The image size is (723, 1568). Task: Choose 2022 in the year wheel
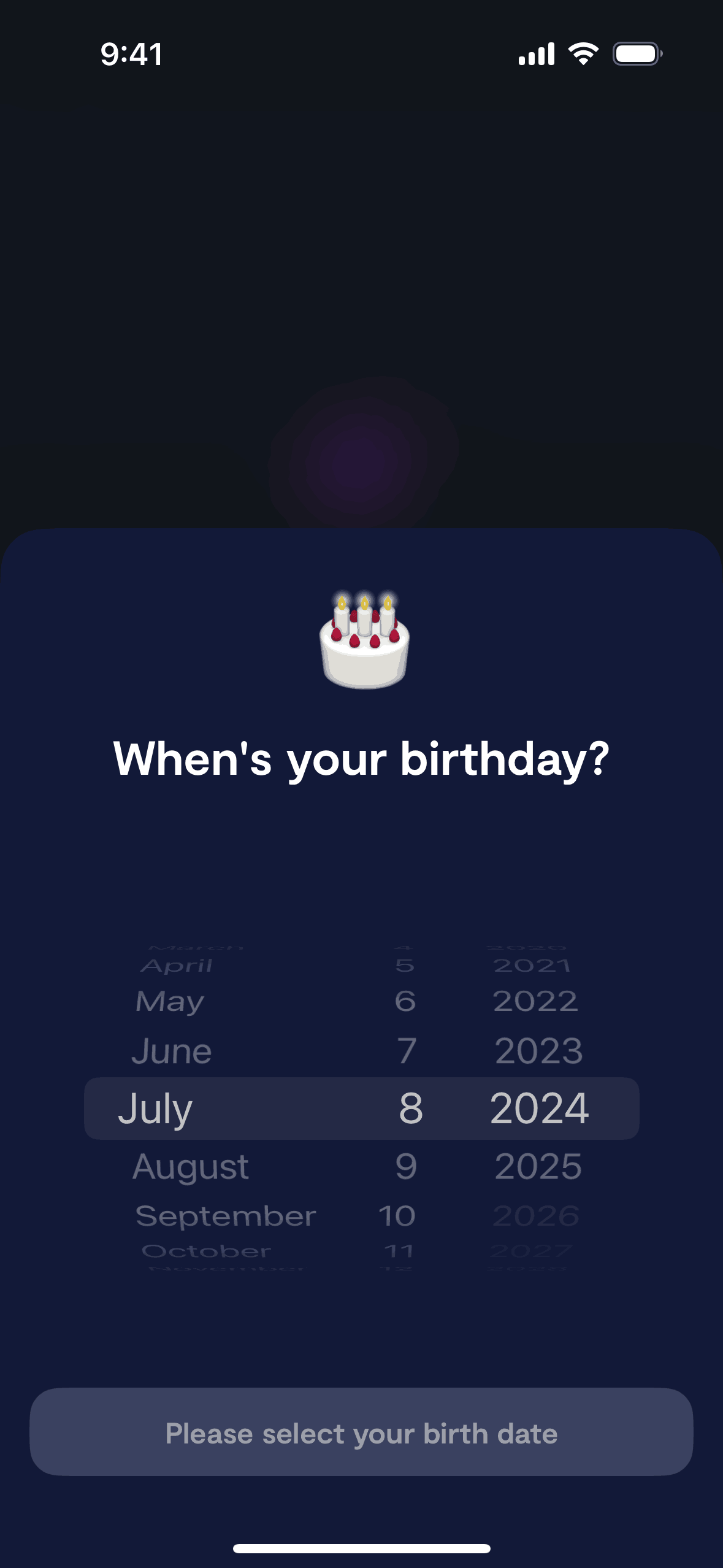pos(535,1001)
